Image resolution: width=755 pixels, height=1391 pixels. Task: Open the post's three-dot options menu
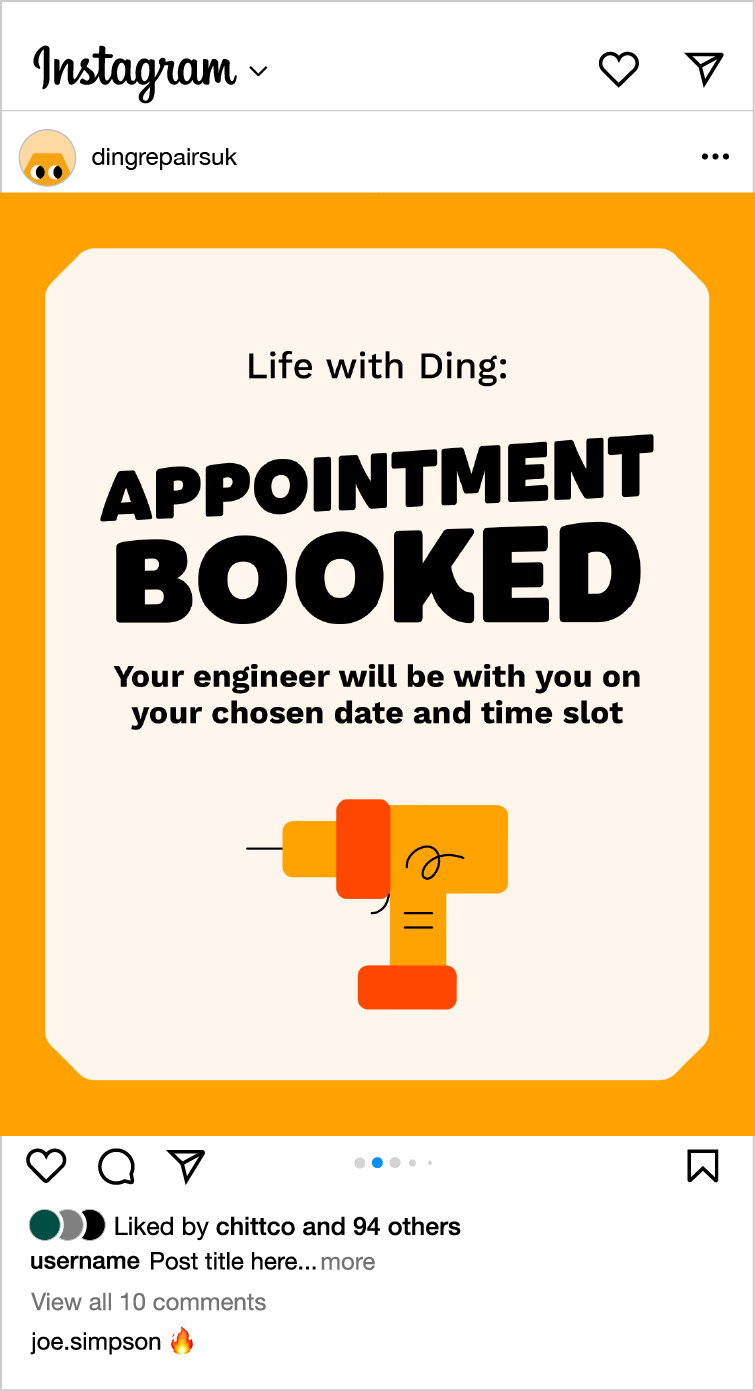point(715,157)
